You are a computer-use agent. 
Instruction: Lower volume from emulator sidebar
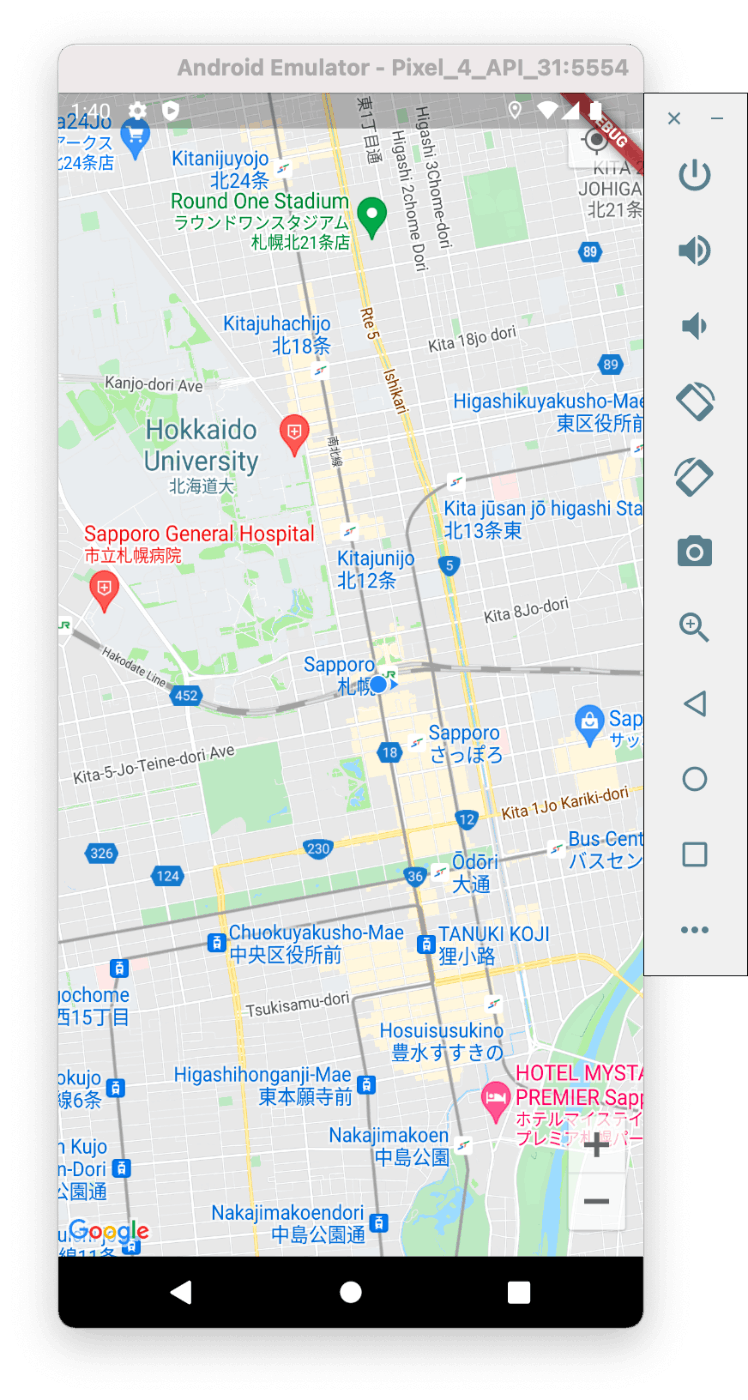[x=694, y=326]
